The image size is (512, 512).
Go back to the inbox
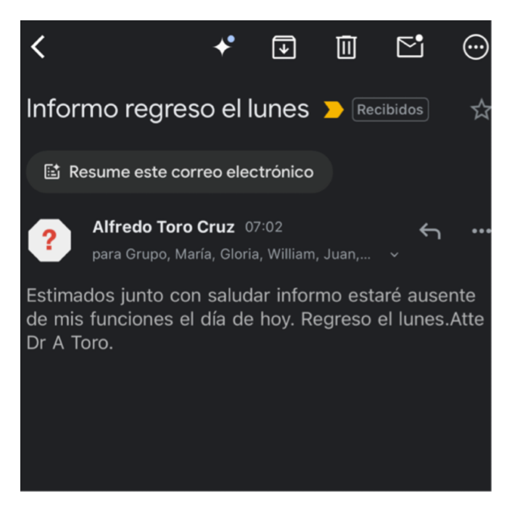(x=38, y=47)
